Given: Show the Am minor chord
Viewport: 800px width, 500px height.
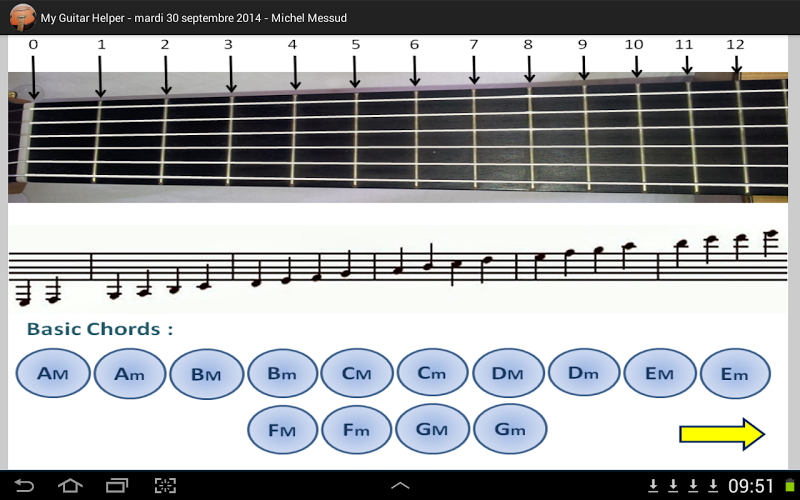Looking at the screenshot, I should pos(129,374).
